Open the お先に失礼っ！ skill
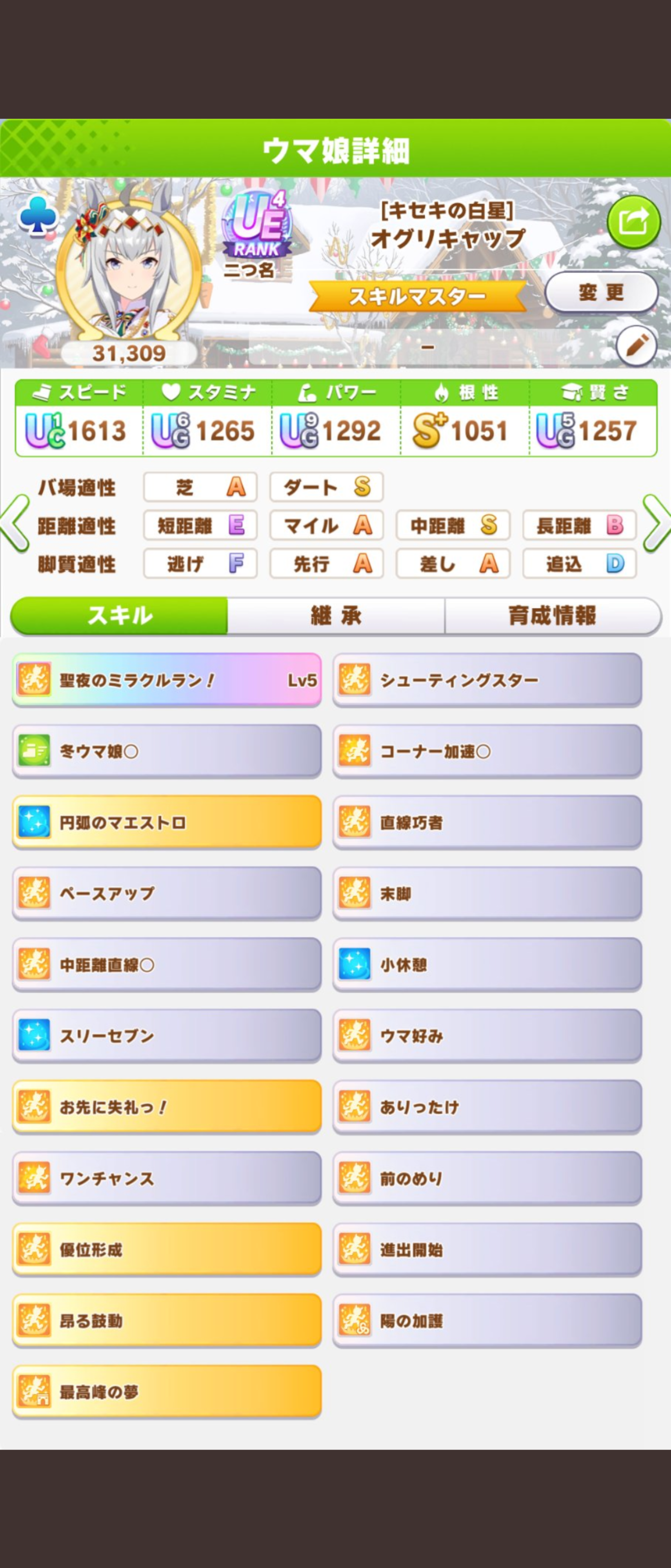 point(167,1107)
